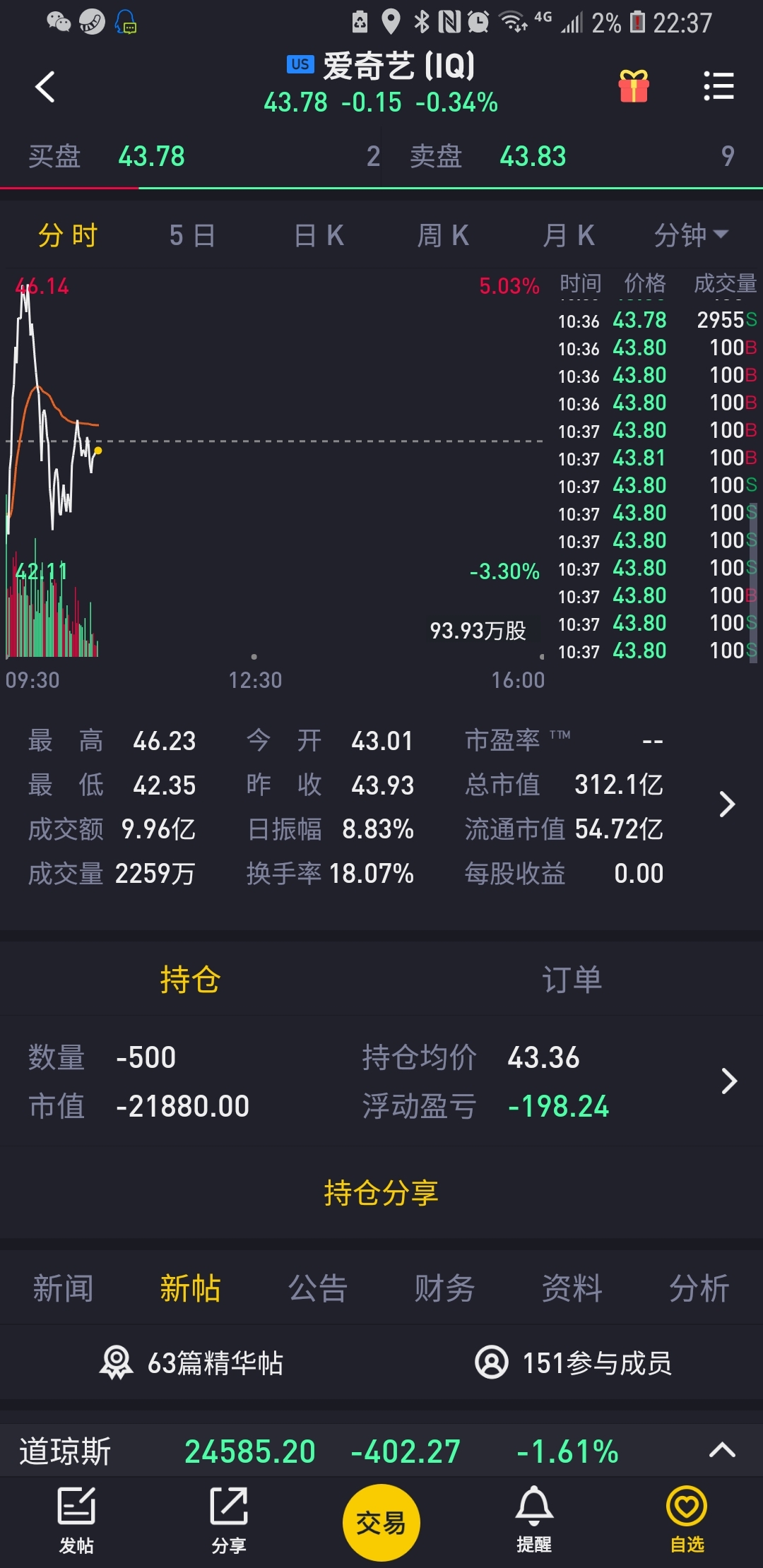View the 资料 tab

[x=572, y=1288]
